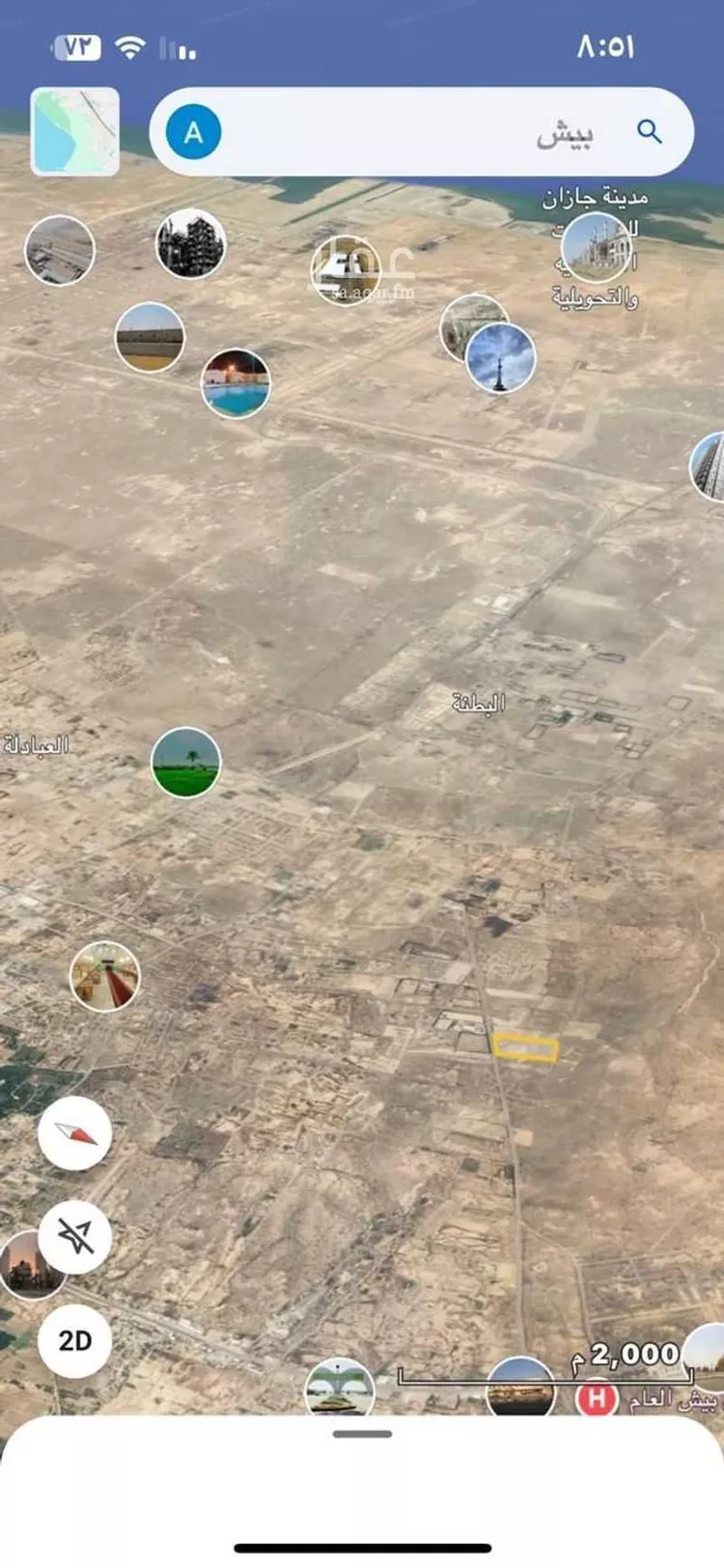Viewport: 724px width, 1568px height.
Task: Tap the magnifier search icon
Action: (650, 132)
